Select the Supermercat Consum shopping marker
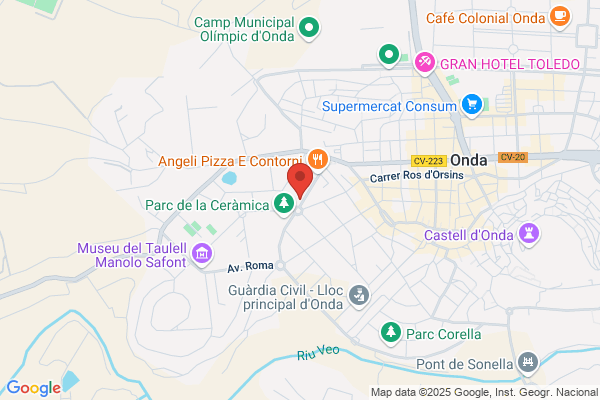 (473, 105)
